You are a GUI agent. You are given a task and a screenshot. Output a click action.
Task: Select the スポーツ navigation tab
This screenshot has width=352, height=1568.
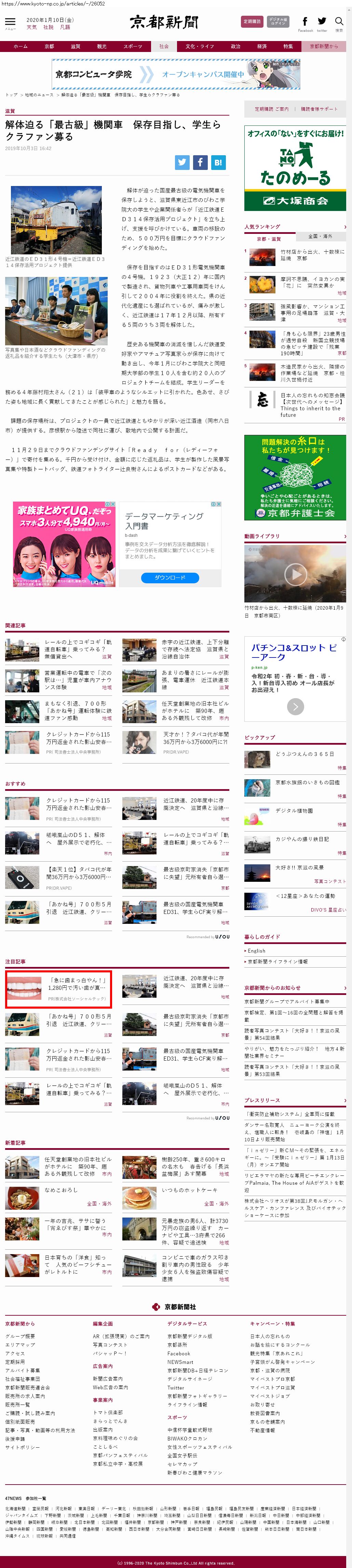point(133,46)
